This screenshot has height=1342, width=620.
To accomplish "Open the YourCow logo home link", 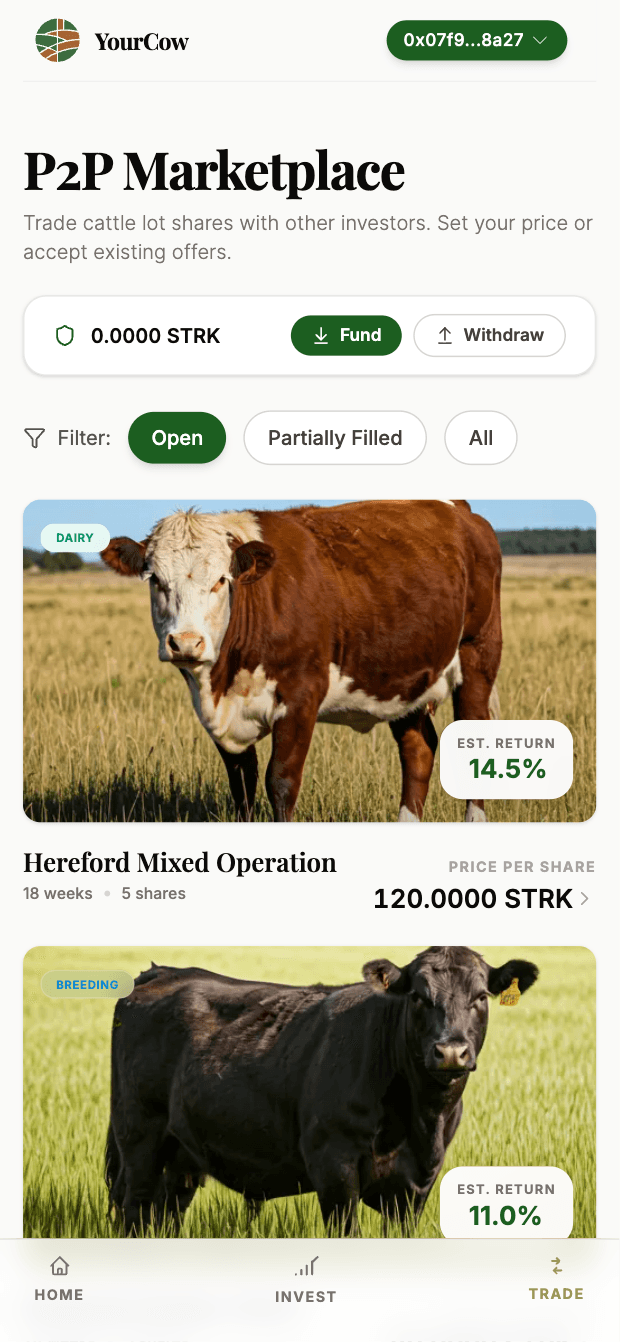I will click(112, 41).
